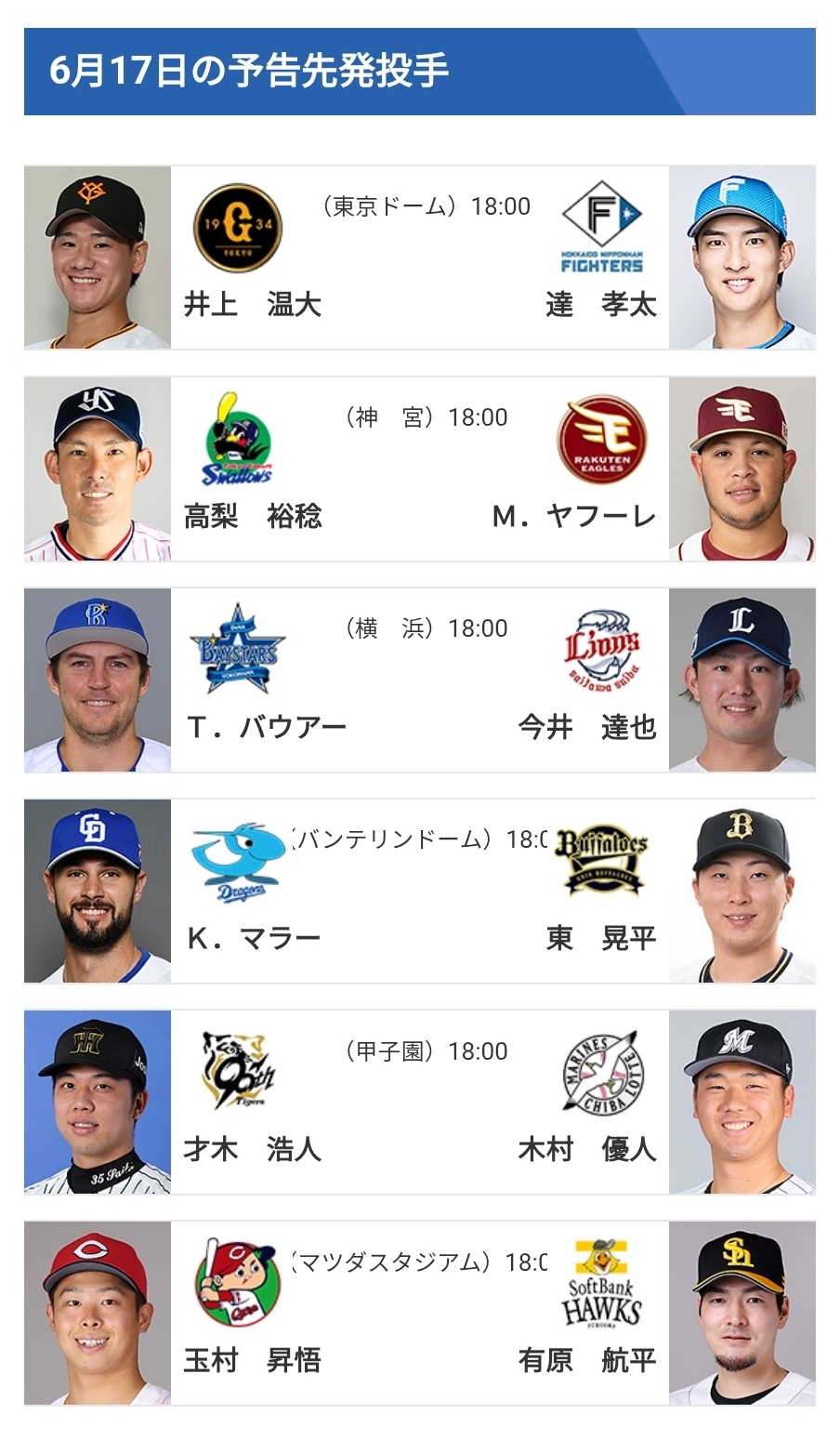Screen dimensions: 840x1440
Task: Open the 井上 温大 vs 達 孝太 matchup card
Action: (x=420, y=258)
